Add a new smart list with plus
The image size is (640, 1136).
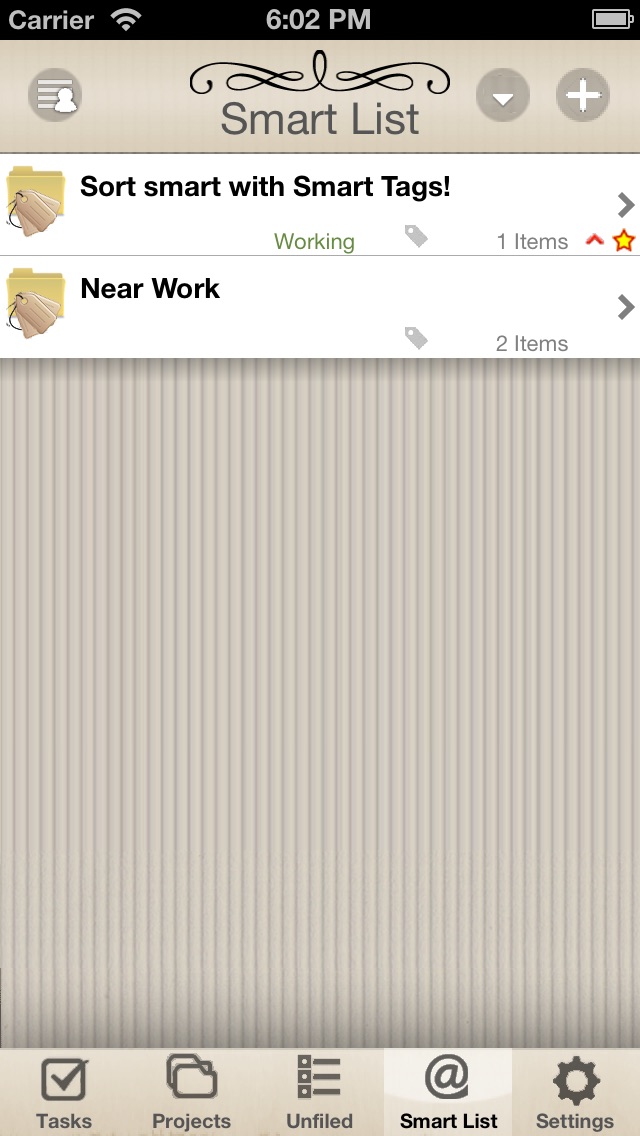click(583, 95)
